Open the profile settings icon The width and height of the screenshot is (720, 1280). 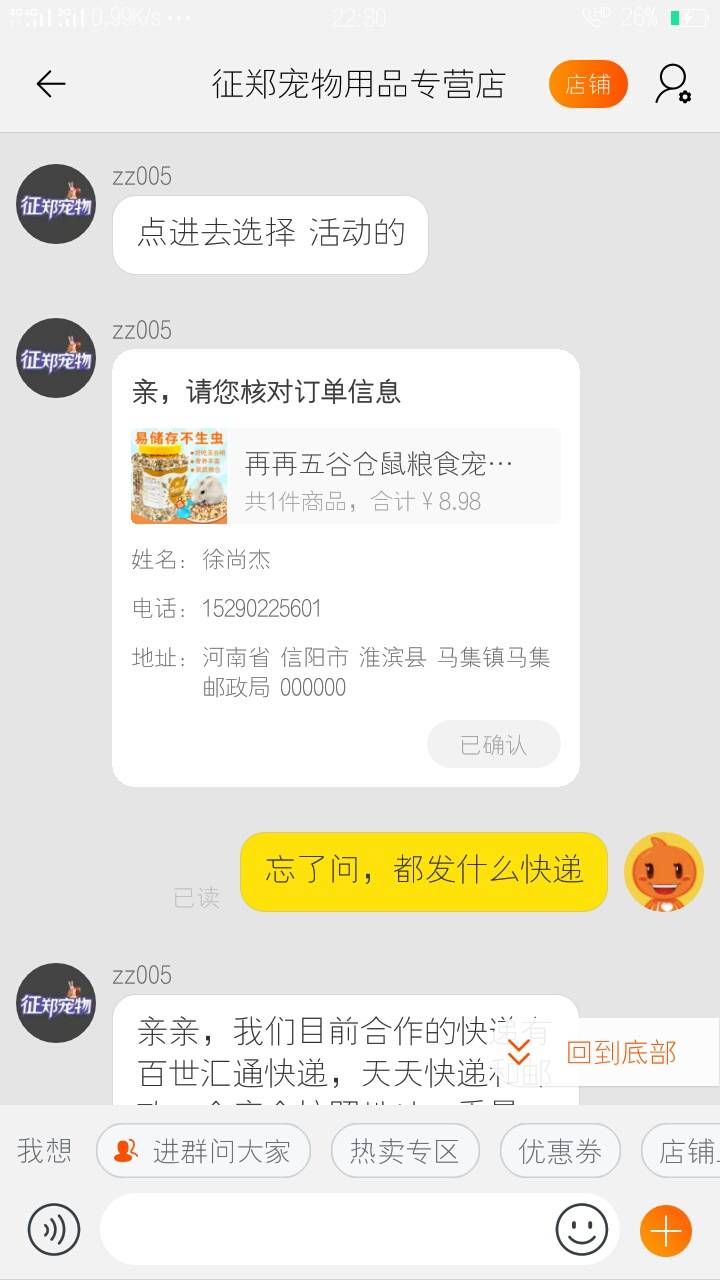pyautogui.click(x=673, y=84)
